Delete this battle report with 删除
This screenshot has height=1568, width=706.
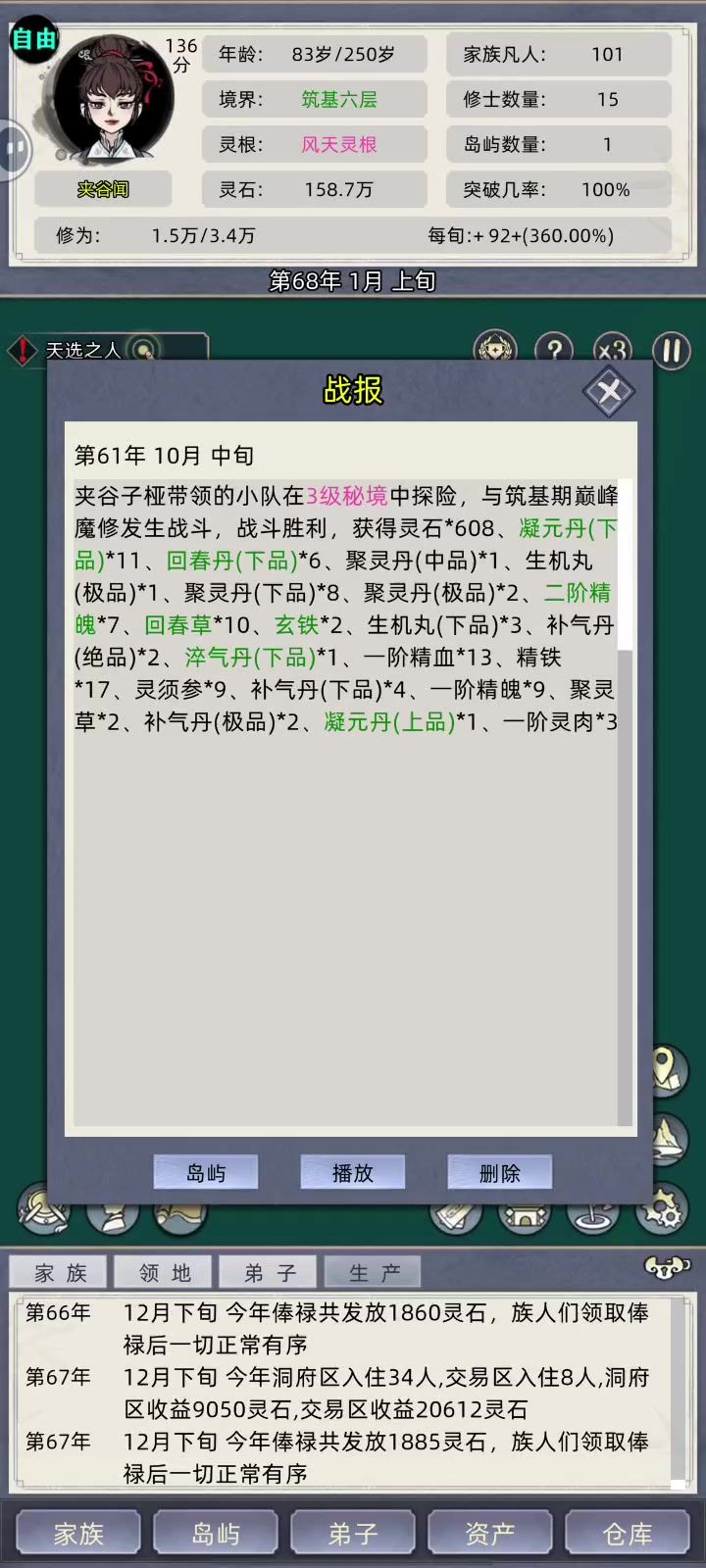(500, 1173)
